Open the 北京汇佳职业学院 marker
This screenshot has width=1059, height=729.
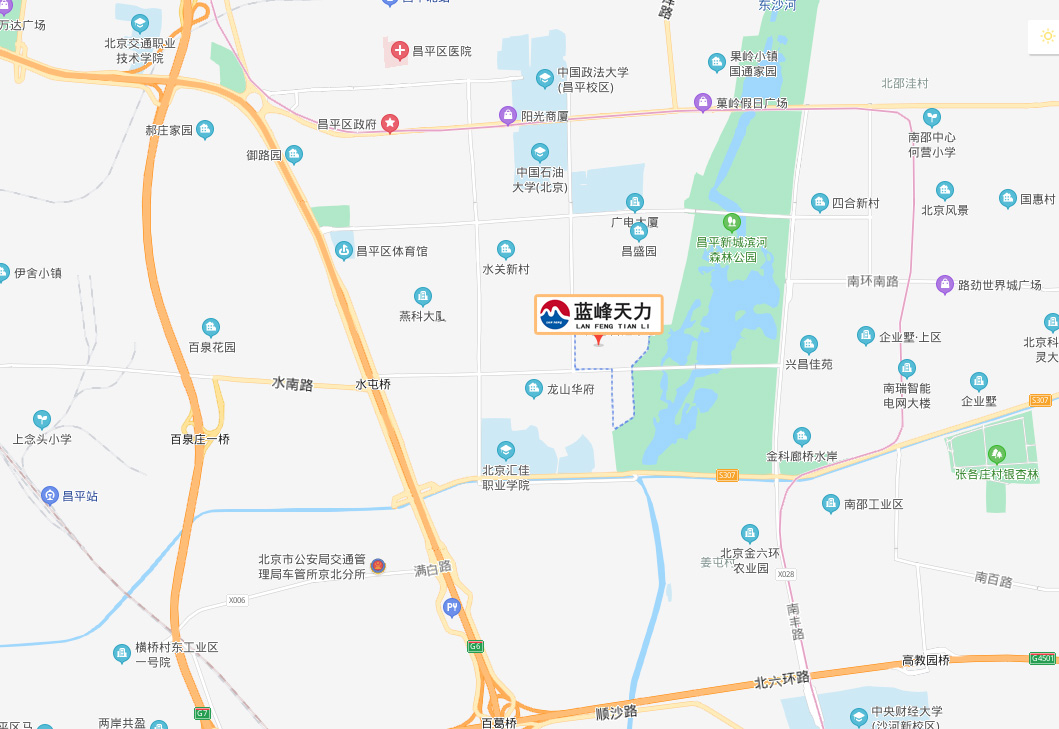pyautogui.click(x=506, y=450)
